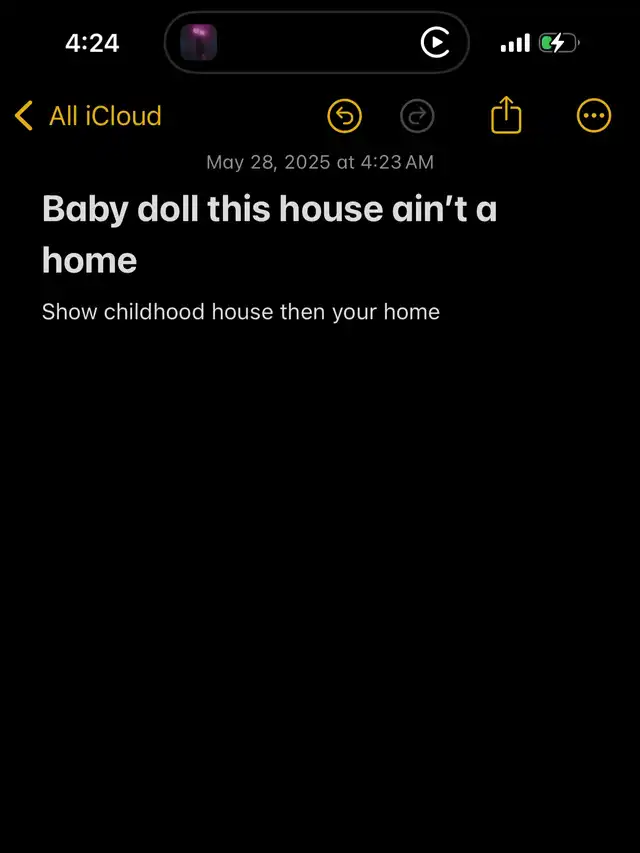Share this note

(506, 116)
